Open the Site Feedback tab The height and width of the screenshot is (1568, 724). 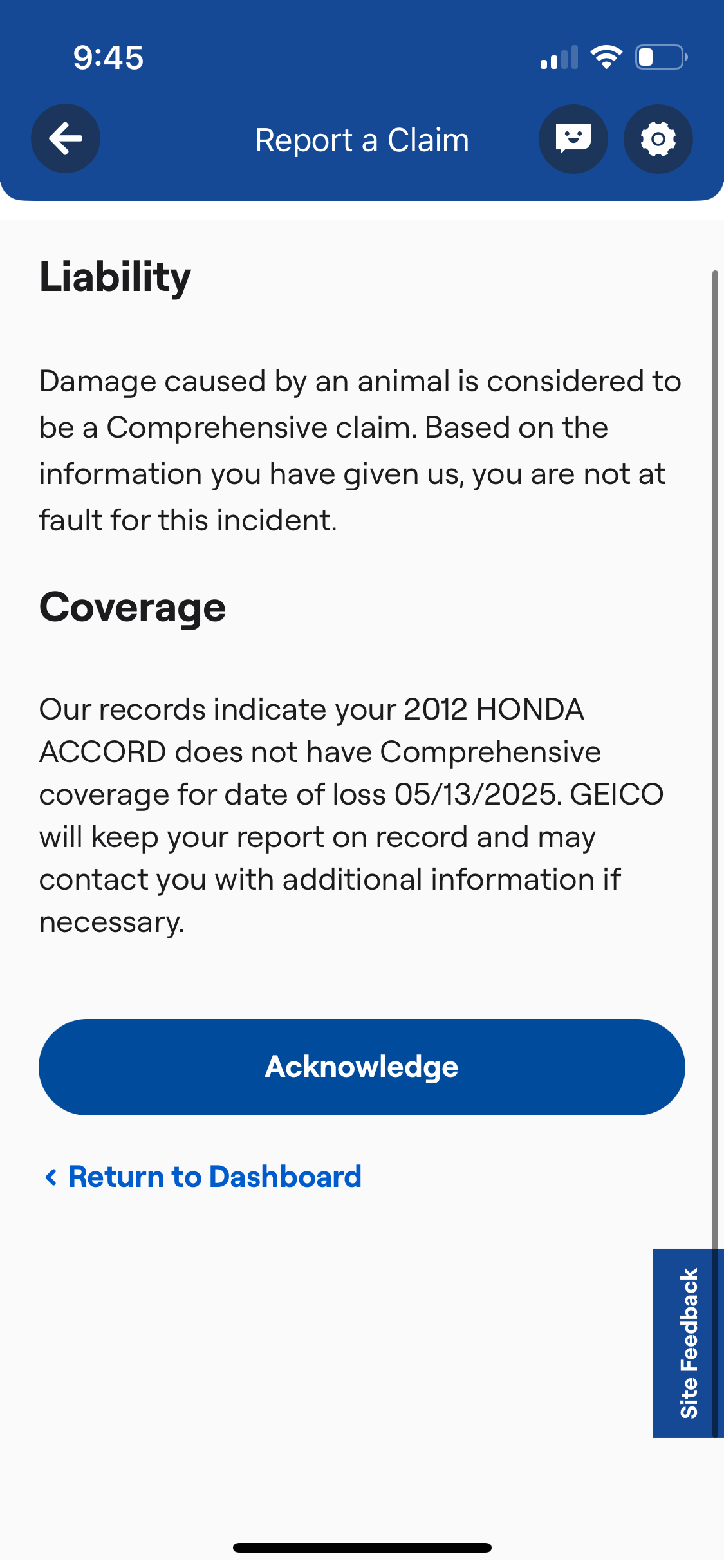(687, 1343)
